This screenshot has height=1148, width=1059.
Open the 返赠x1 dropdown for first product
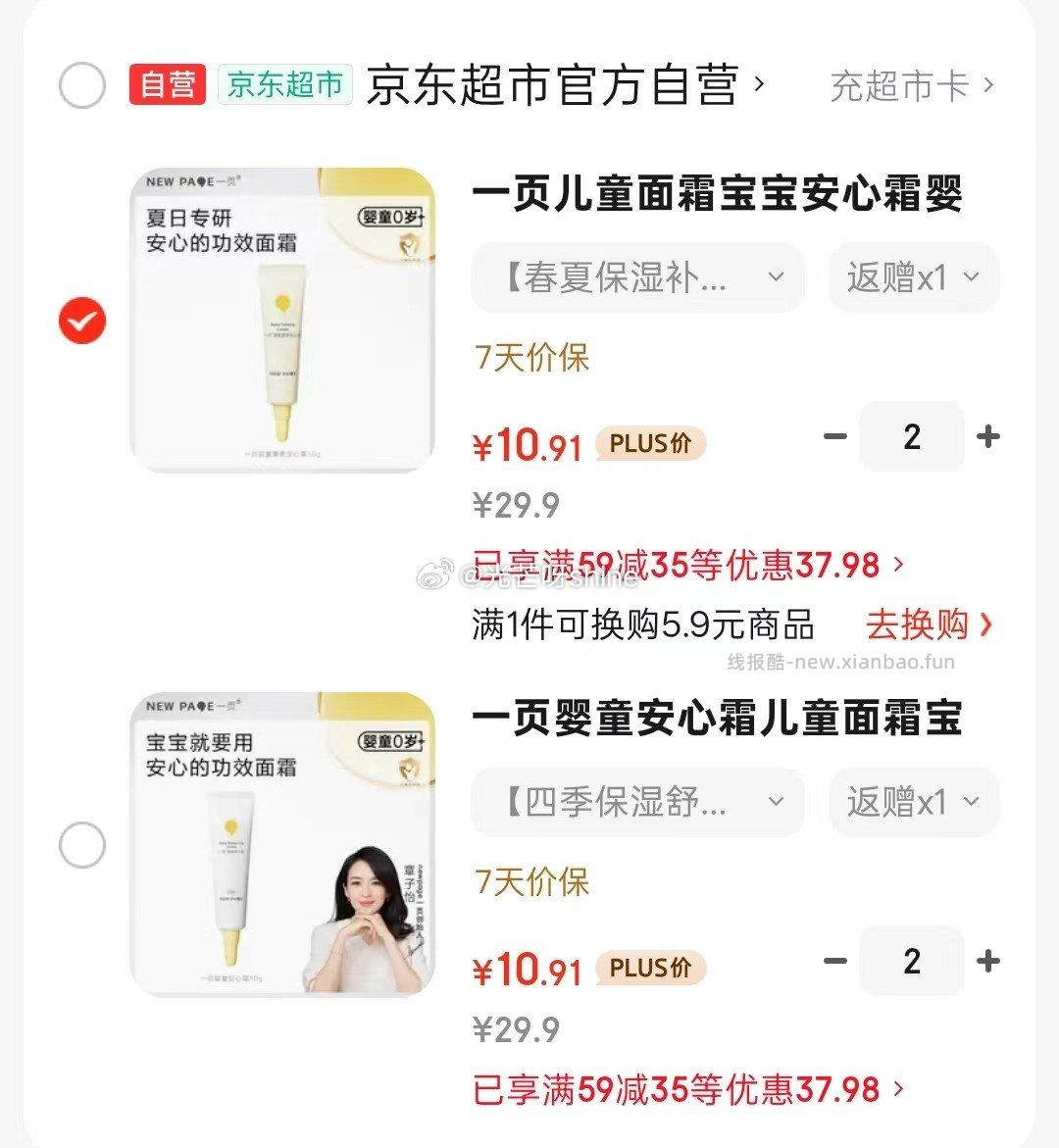913,277
